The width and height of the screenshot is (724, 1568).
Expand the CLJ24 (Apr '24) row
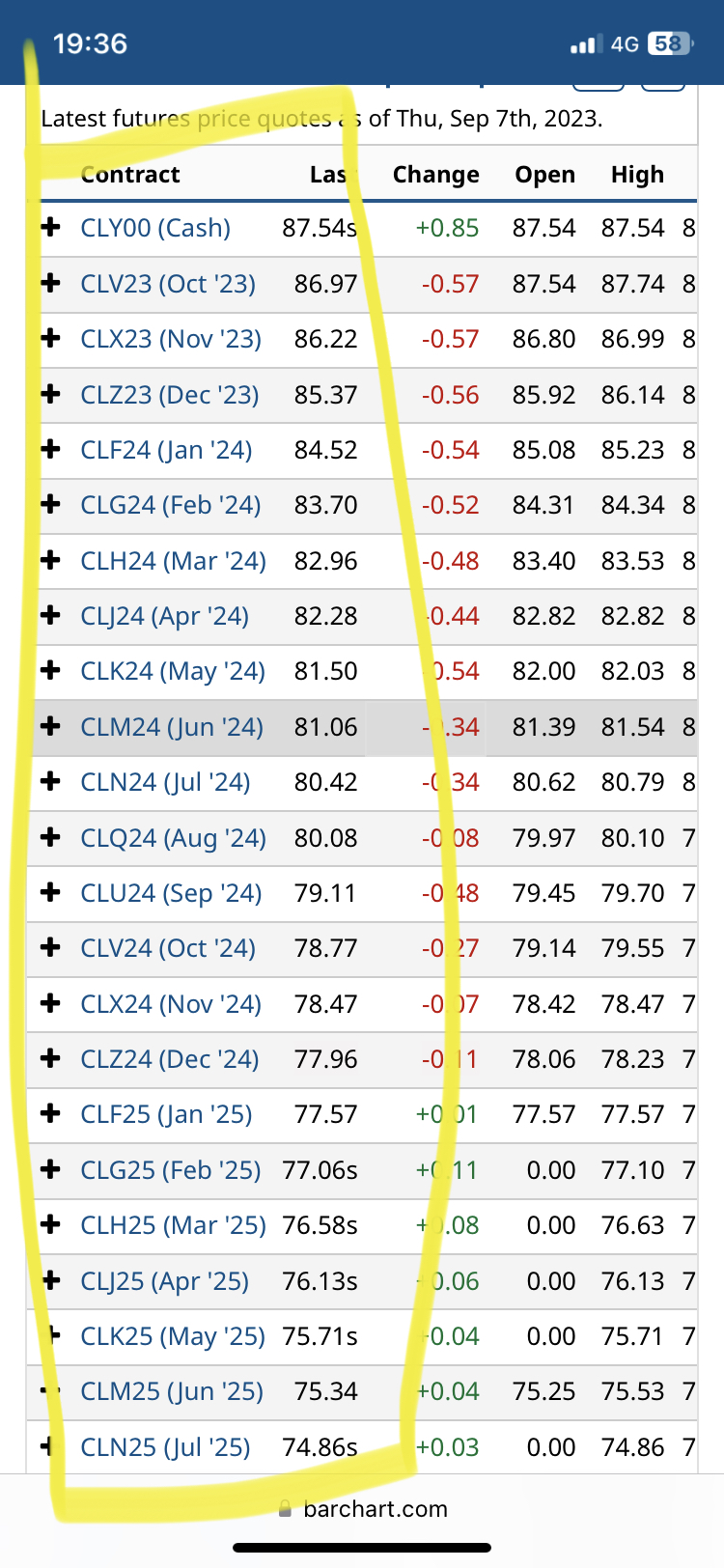[50, 616]
